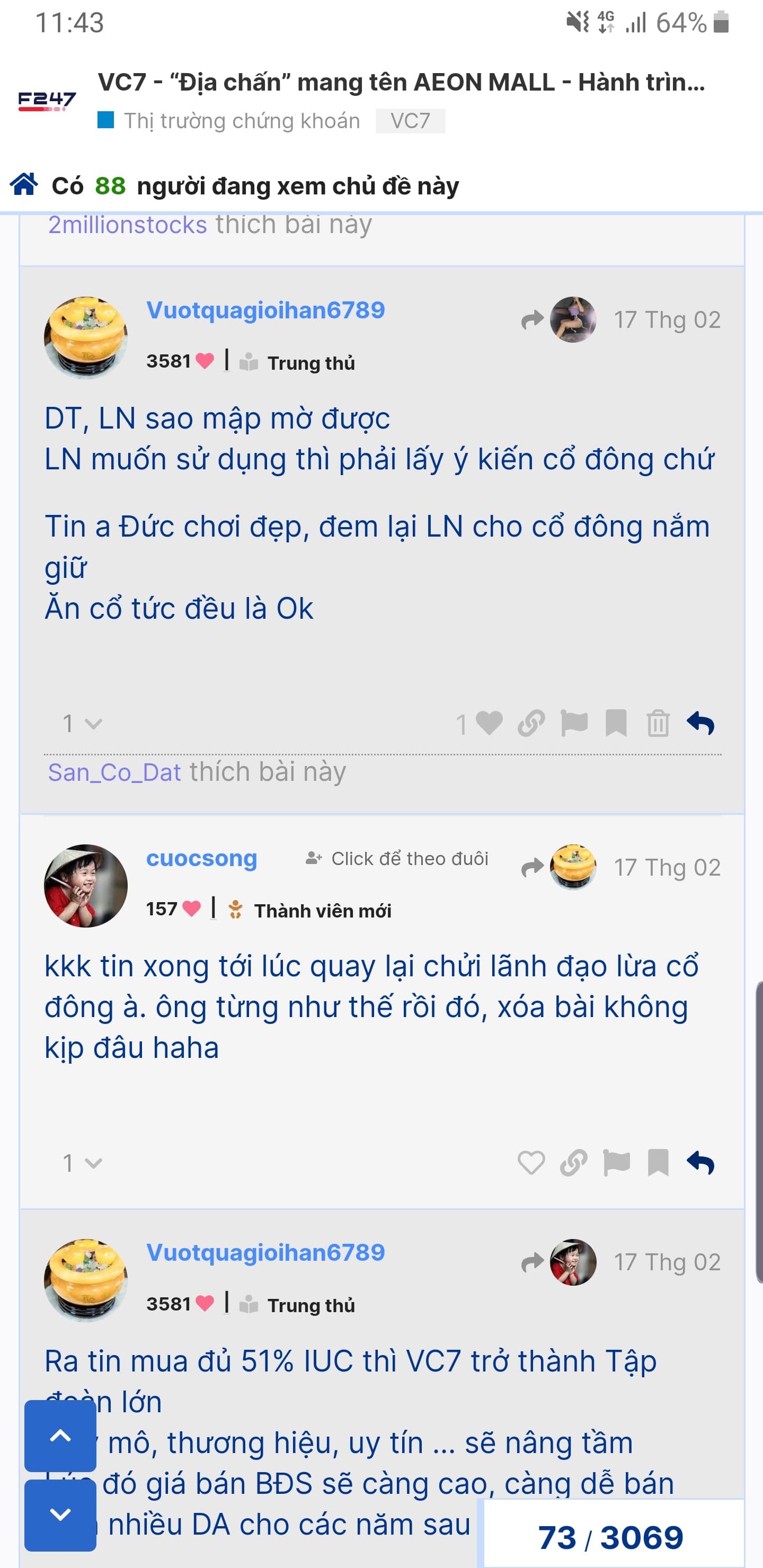
Task: Like cuocsong's post with the heart
Action: tap(530, 1163)
